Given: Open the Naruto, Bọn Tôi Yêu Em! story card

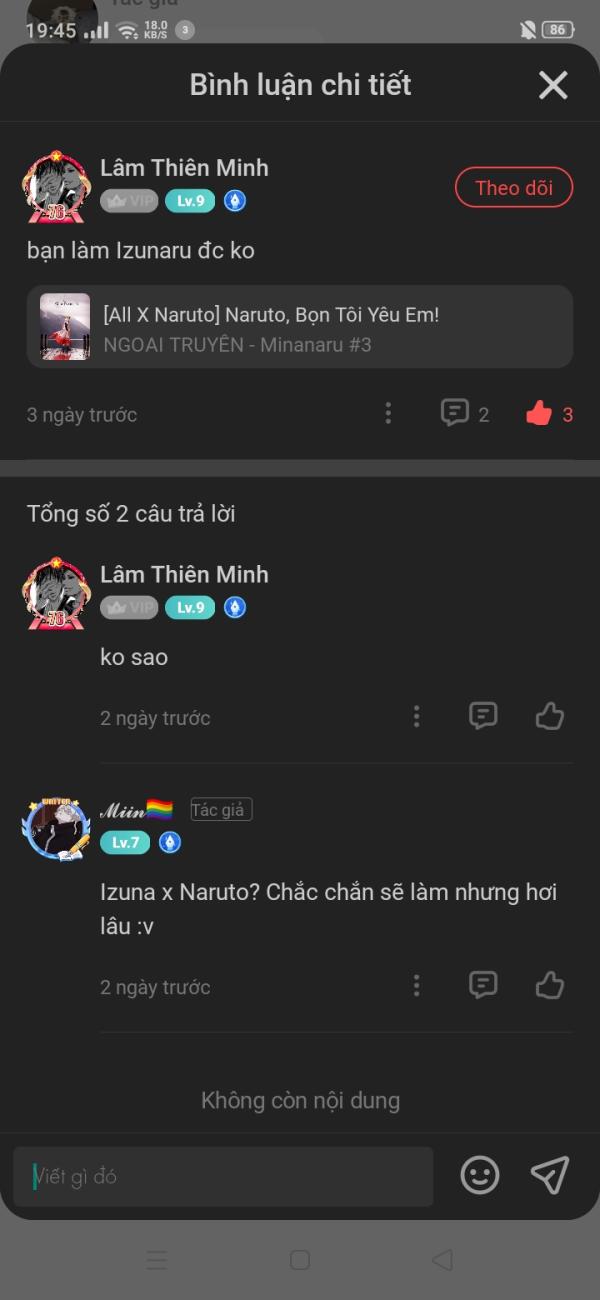Looking at the screenshot, I should pos(300,327).
